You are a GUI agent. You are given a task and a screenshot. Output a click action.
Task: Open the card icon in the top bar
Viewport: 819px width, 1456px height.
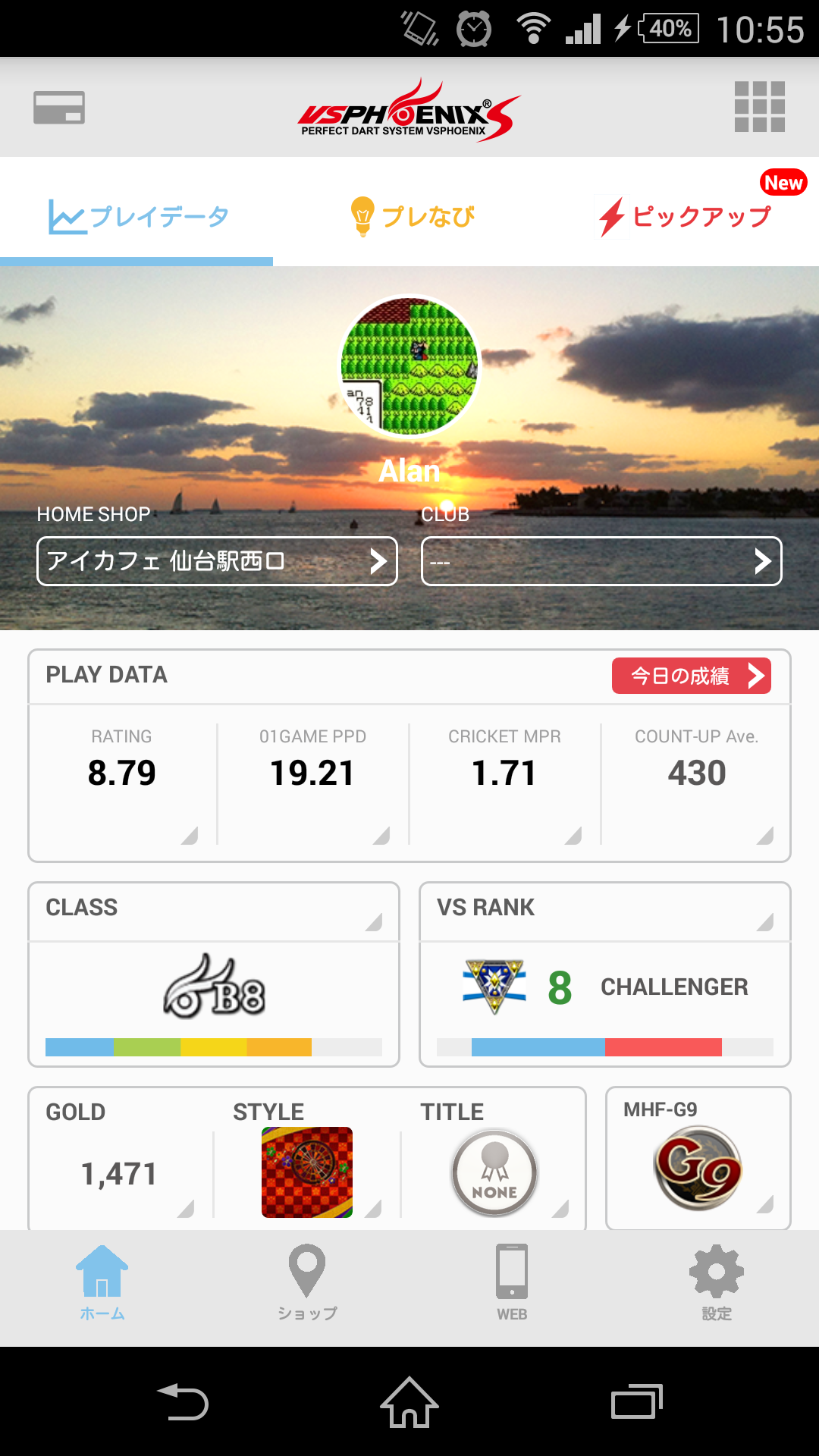[x=59, y=108]
